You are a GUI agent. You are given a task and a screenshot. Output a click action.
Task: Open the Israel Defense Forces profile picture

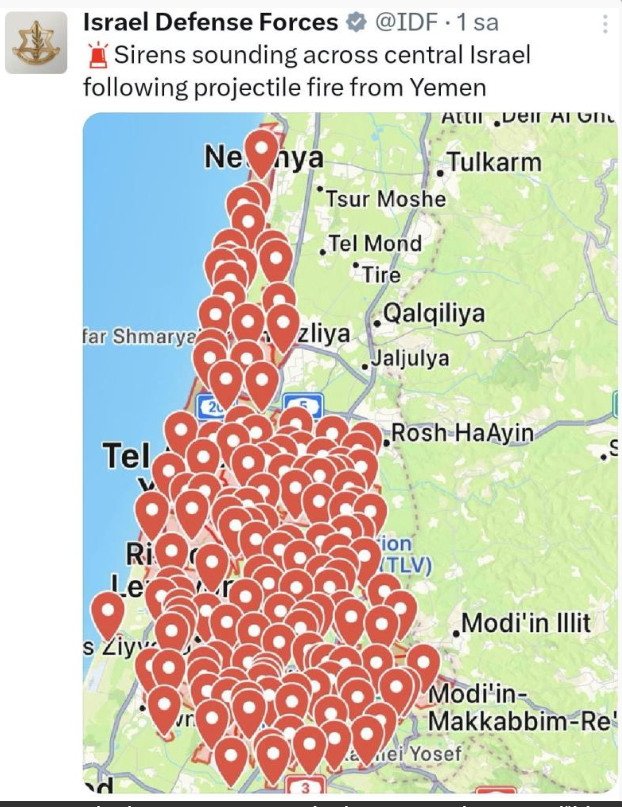click(x=36, y=46)
